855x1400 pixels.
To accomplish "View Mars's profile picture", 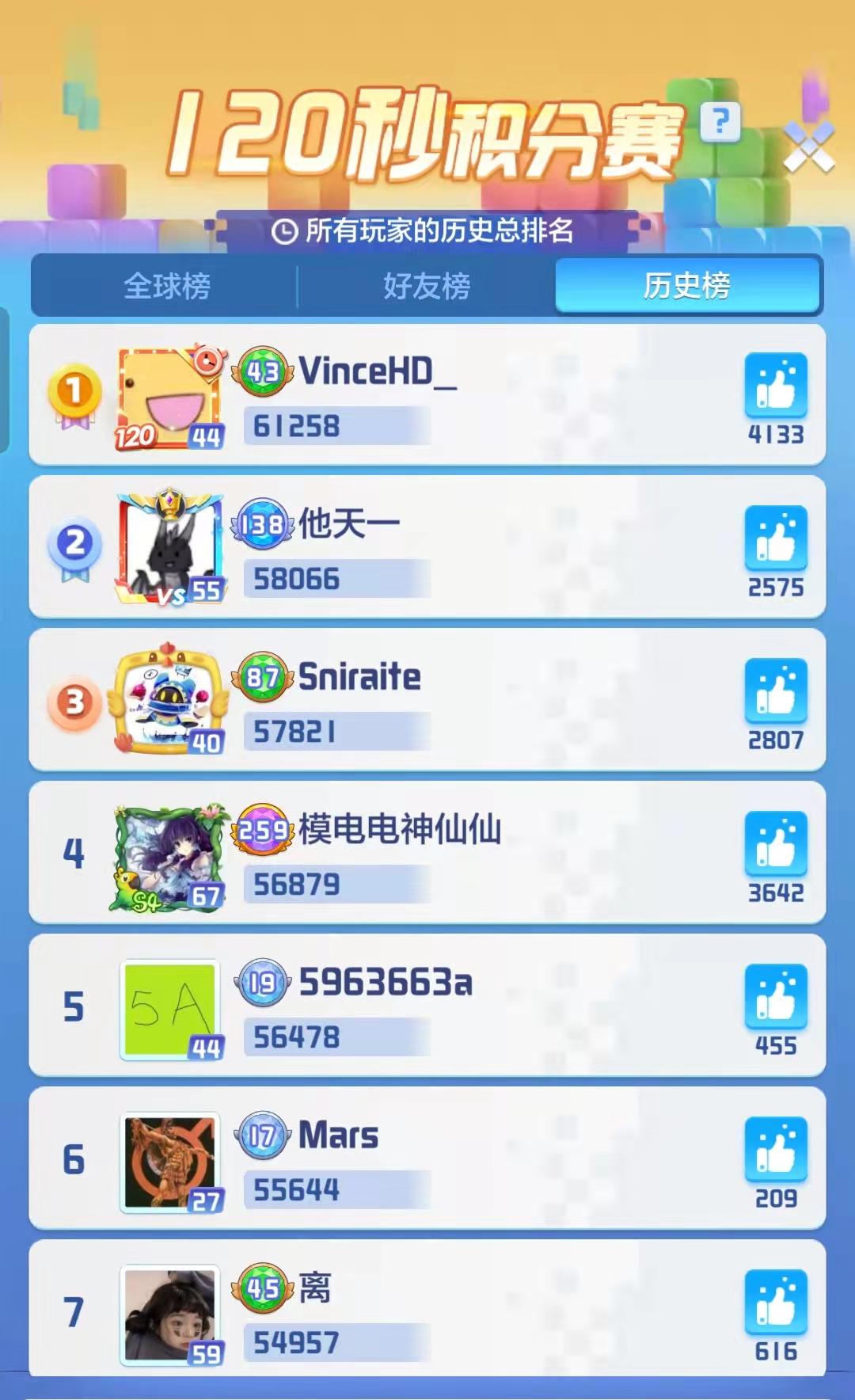I will click(170, 1162).
